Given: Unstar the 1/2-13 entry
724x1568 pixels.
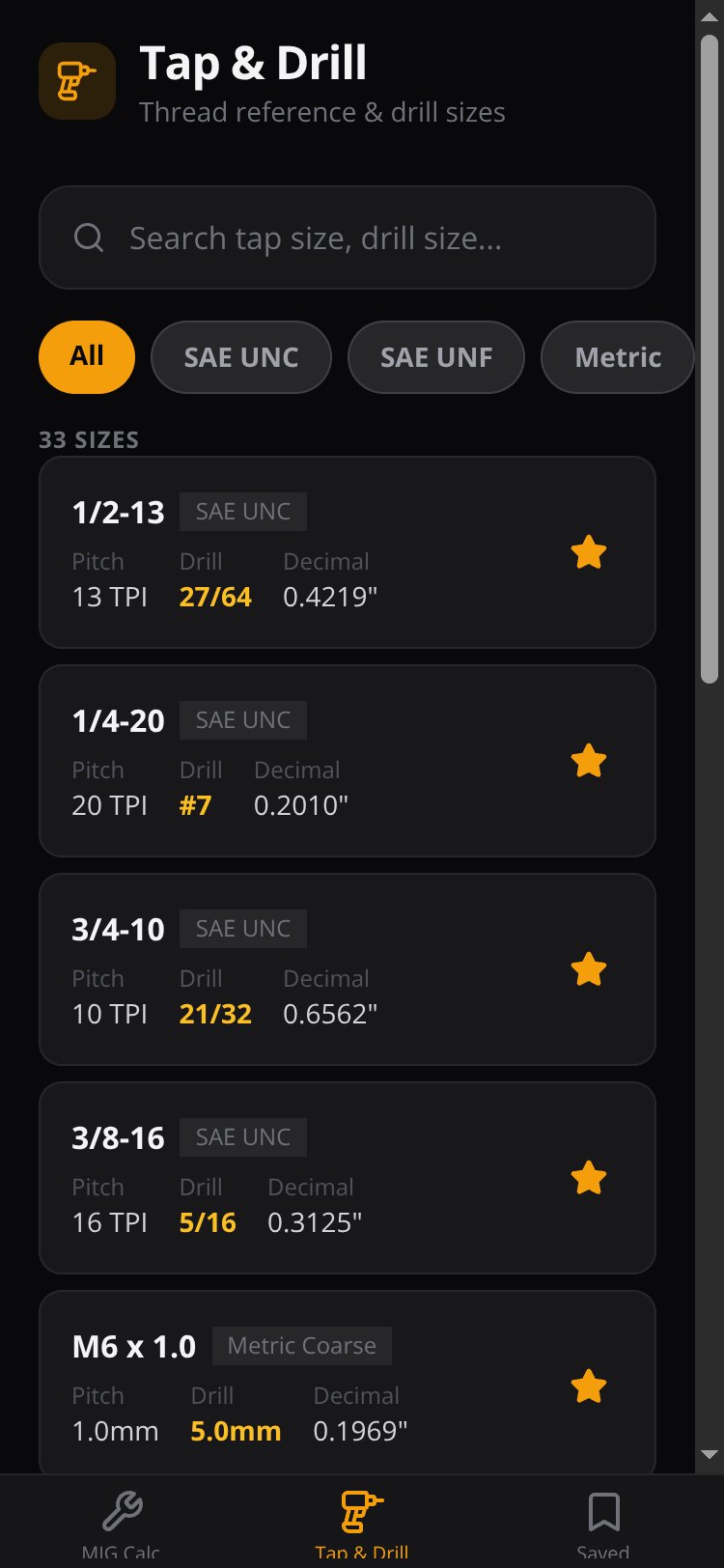Looking at the screenshot, I should pyautogui.click(x=589, y=553).
